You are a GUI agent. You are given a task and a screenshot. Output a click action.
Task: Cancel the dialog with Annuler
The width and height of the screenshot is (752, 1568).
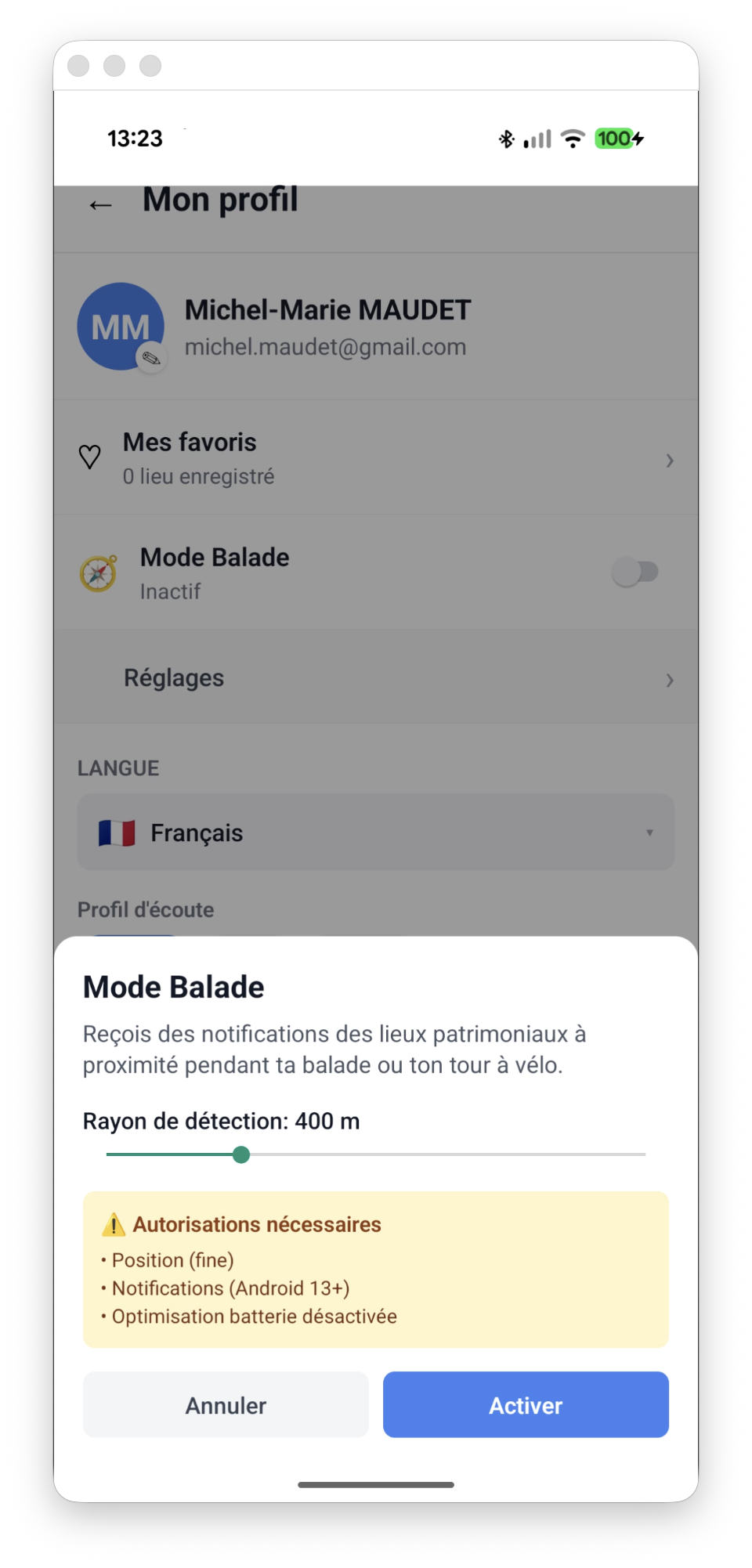point(225,1404)
